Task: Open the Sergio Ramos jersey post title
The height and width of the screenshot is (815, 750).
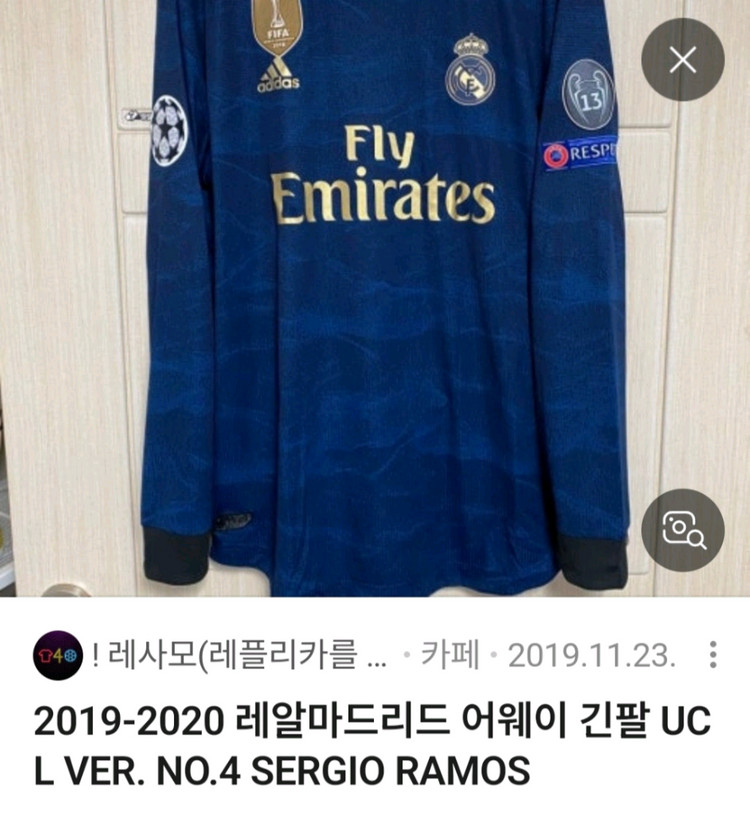Action: [370, 745]
